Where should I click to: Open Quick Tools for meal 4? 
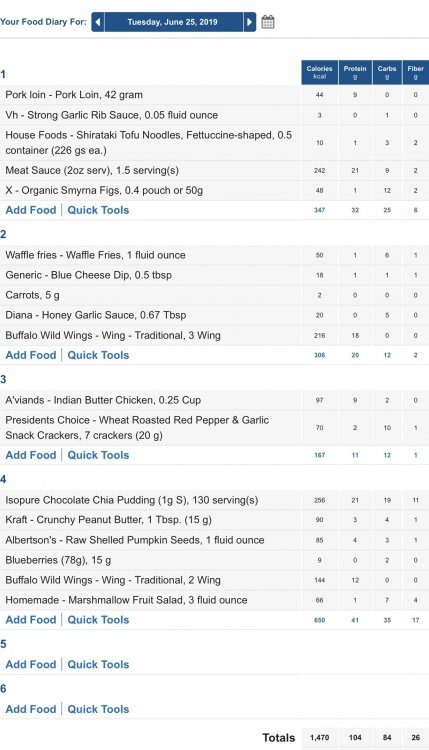point(98,619)
